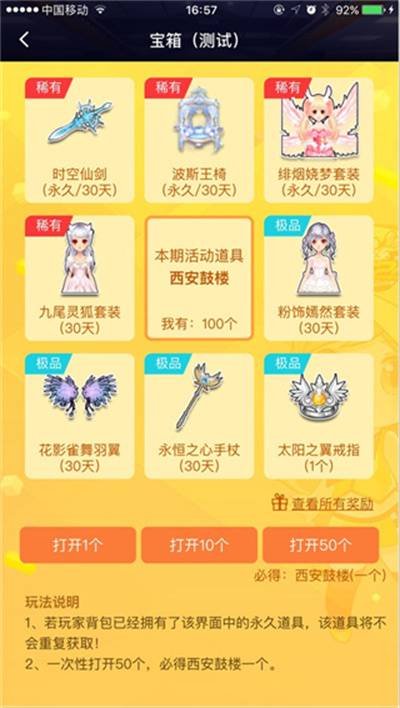This screenshot has width=400, height=708.
Task: View the 绯烟娆梦套装 reward card
Action: point(319,140)
